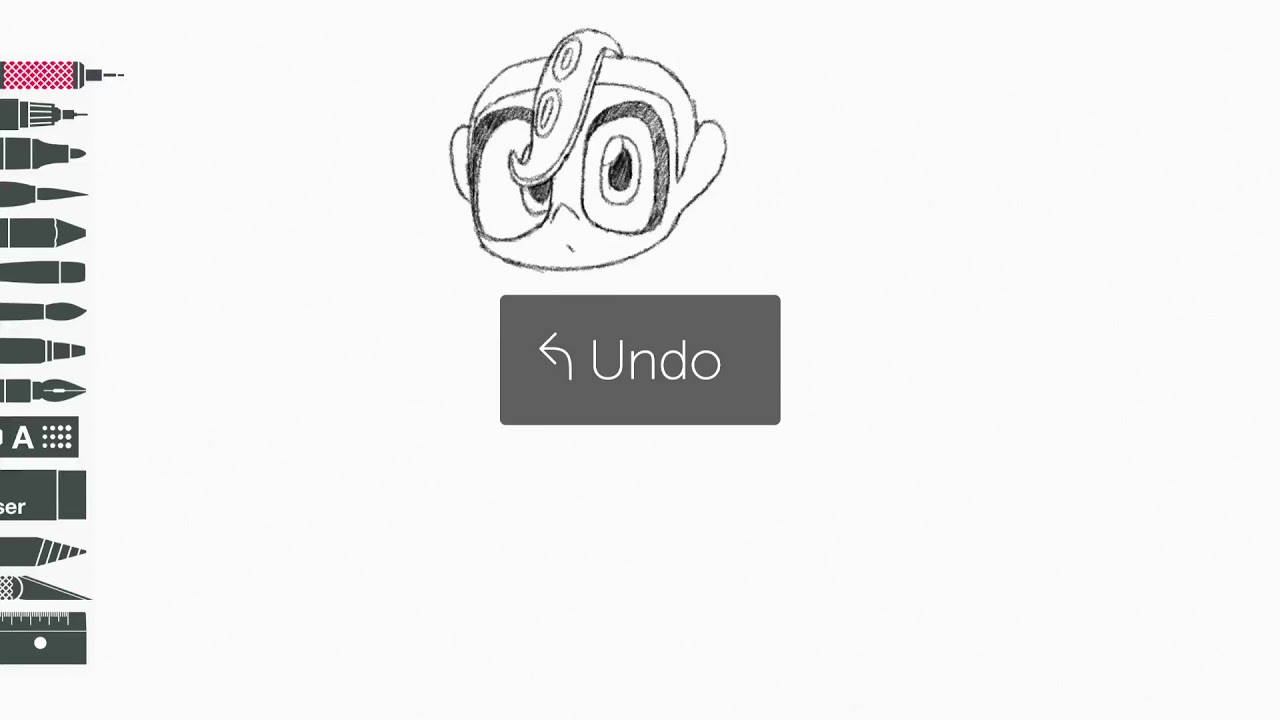Choose the cutter blade tool
This screenshot has width=1280, height=720.
click(x=40, y=588)
